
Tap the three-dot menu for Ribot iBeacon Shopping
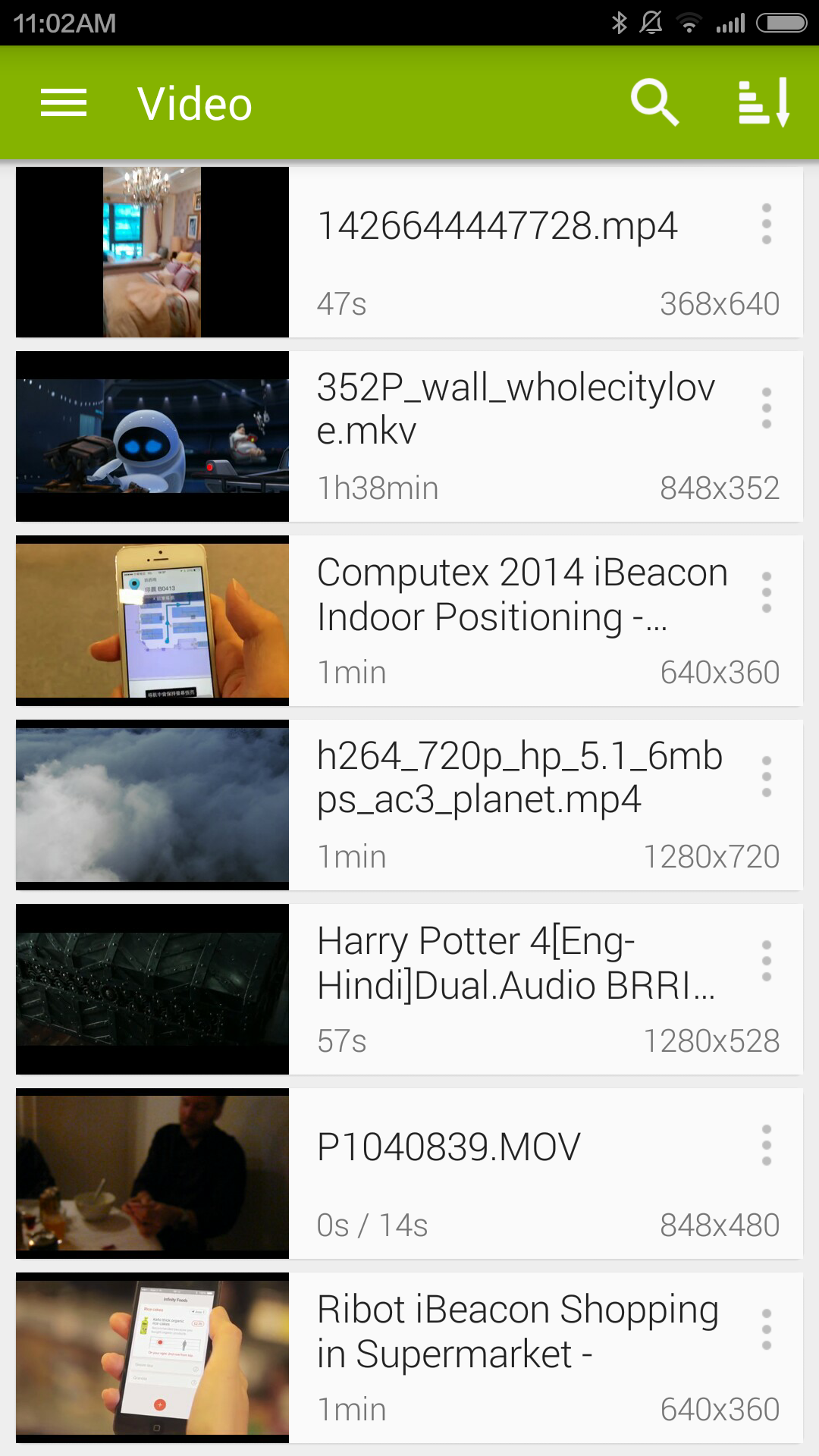point(767,1330)
